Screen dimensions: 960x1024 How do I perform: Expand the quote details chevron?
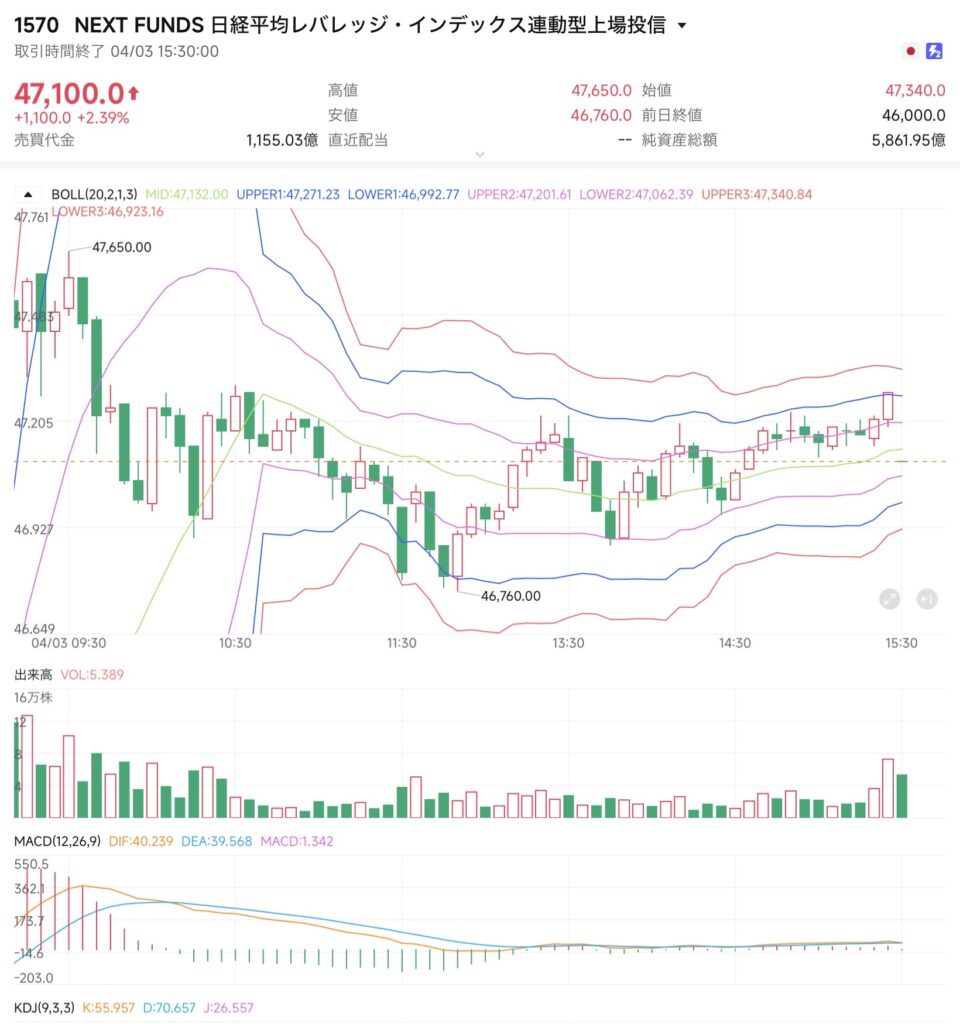480,155
